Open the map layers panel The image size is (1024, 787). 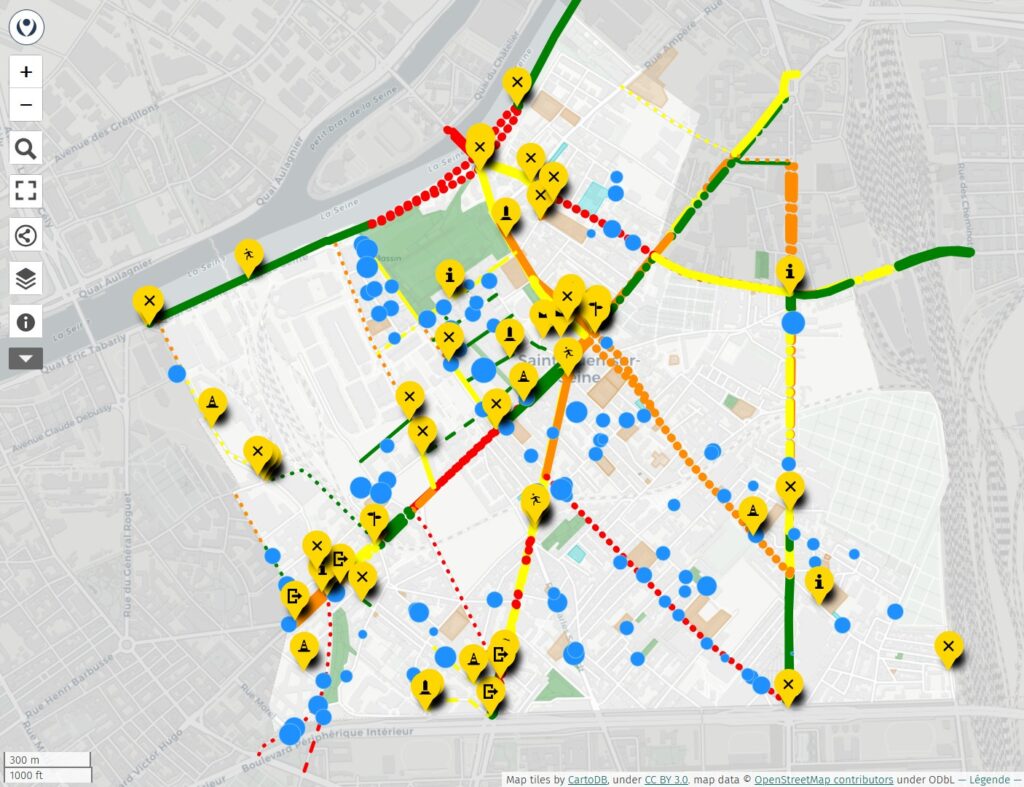point(26,279)
